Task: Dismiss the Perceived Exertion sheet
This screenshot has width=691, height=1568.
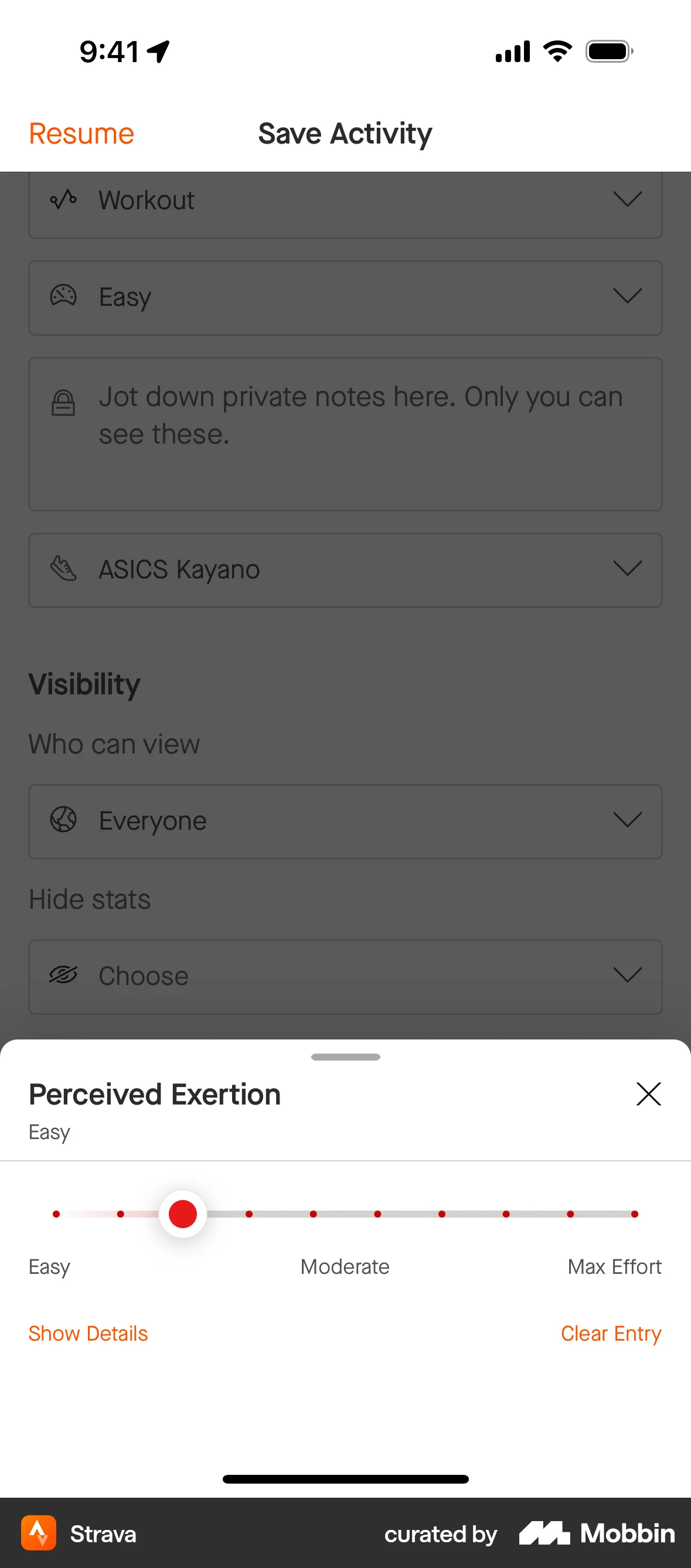Action: [649, 1094]
